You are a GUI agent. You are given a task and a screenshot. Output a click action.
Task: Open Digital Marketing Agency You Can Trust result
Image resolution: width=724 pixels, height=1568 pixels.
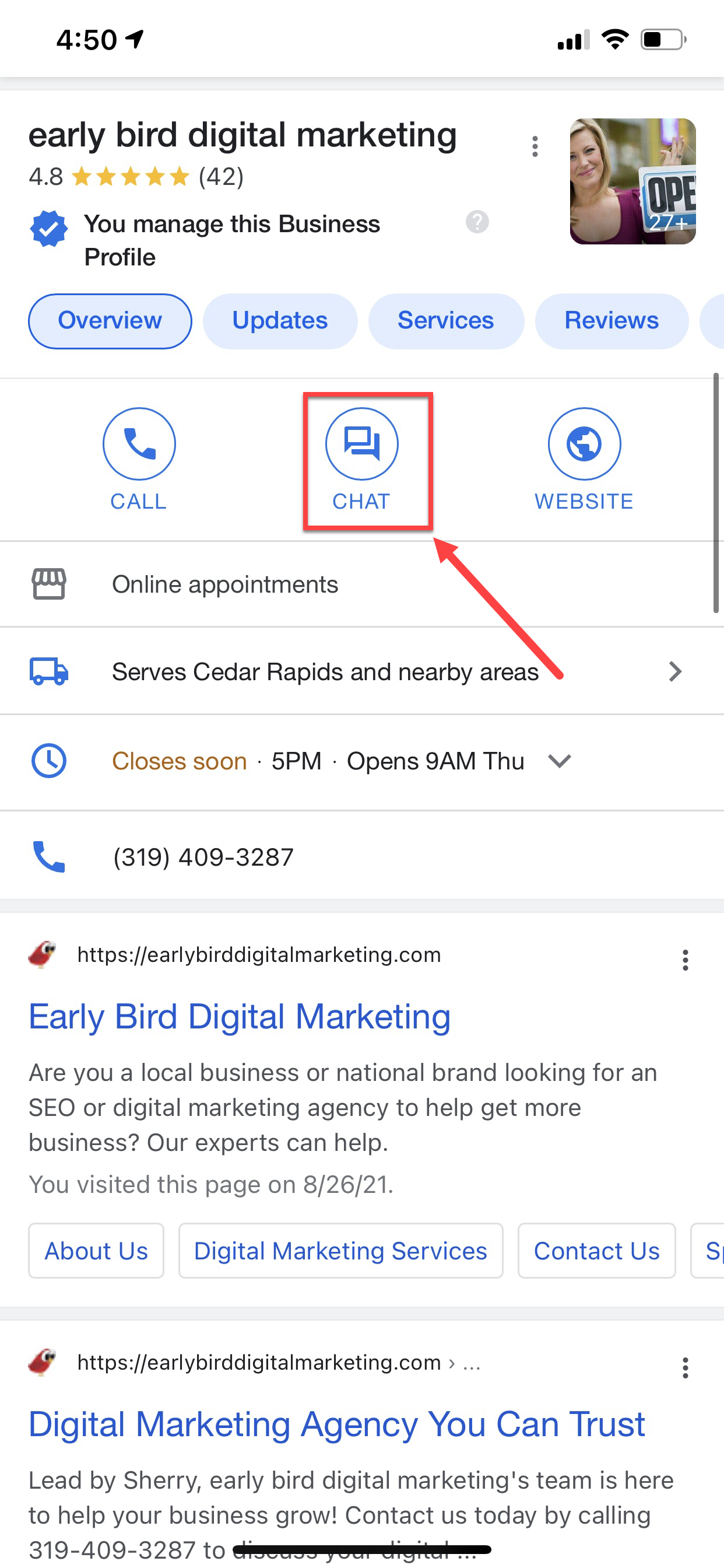pos(336,1424)
